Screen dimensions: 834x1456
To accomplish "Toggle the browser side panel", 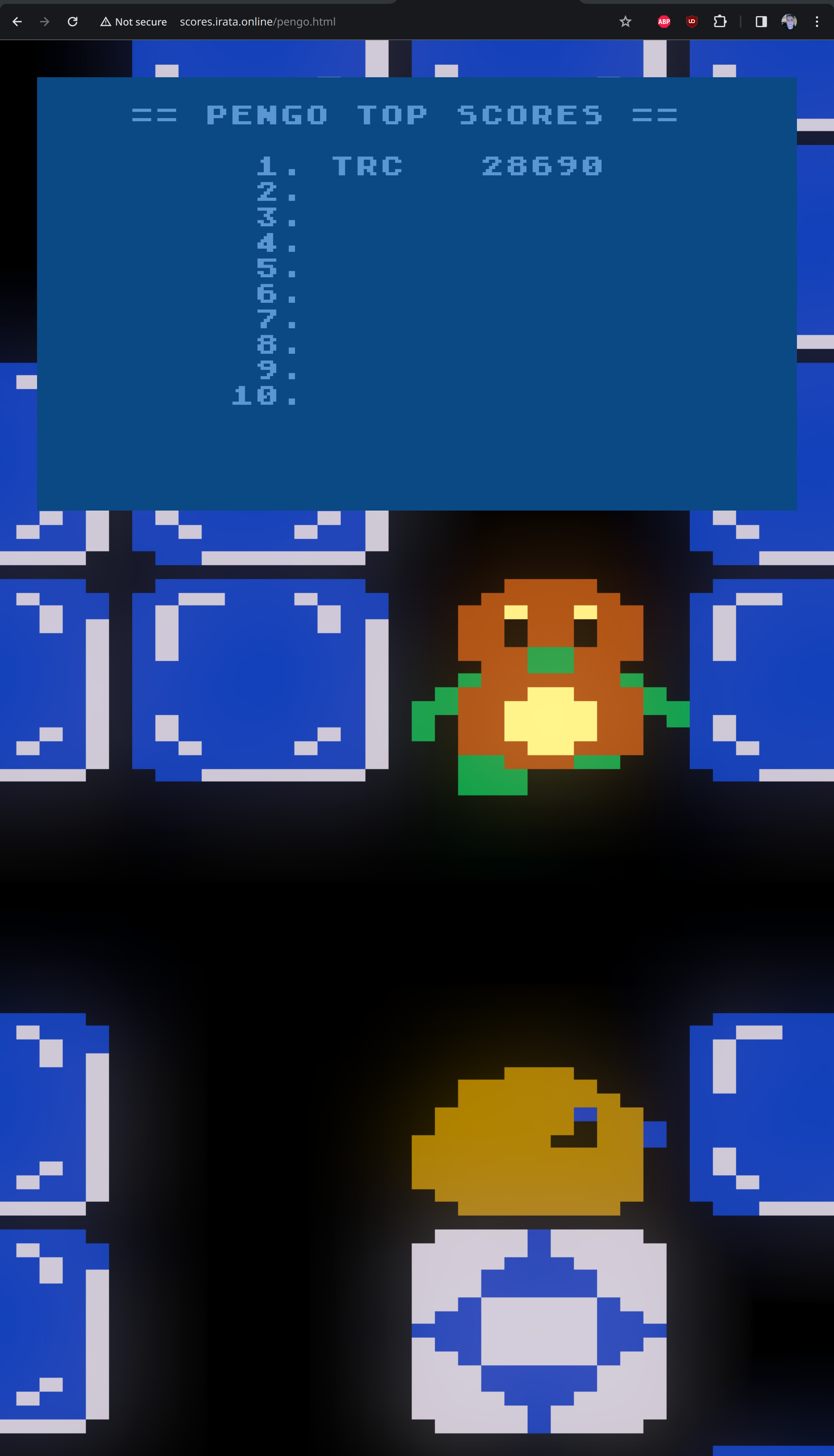I will click(x=761, y=22).
